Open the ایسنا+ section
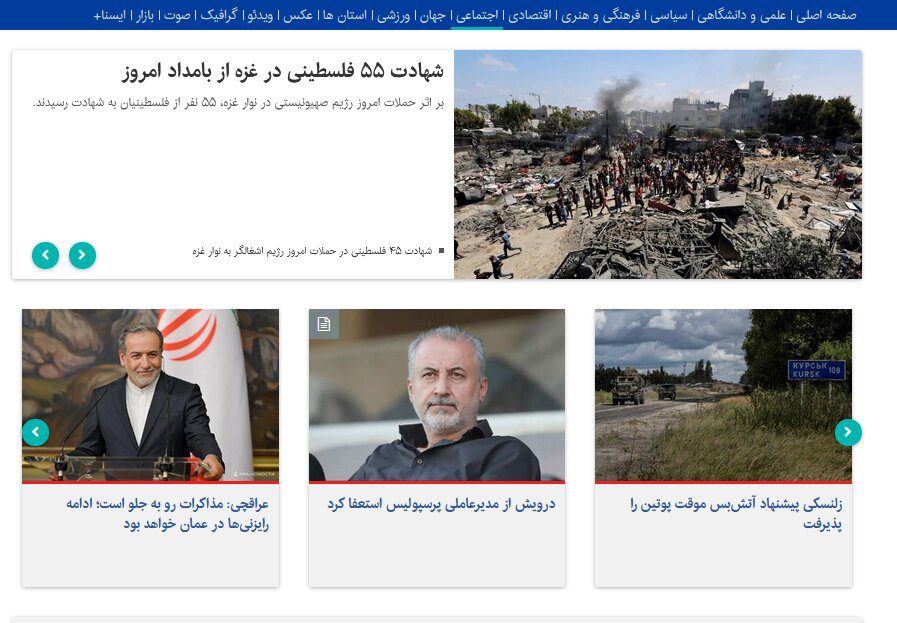The image size is (897, 623). point(109,15)
